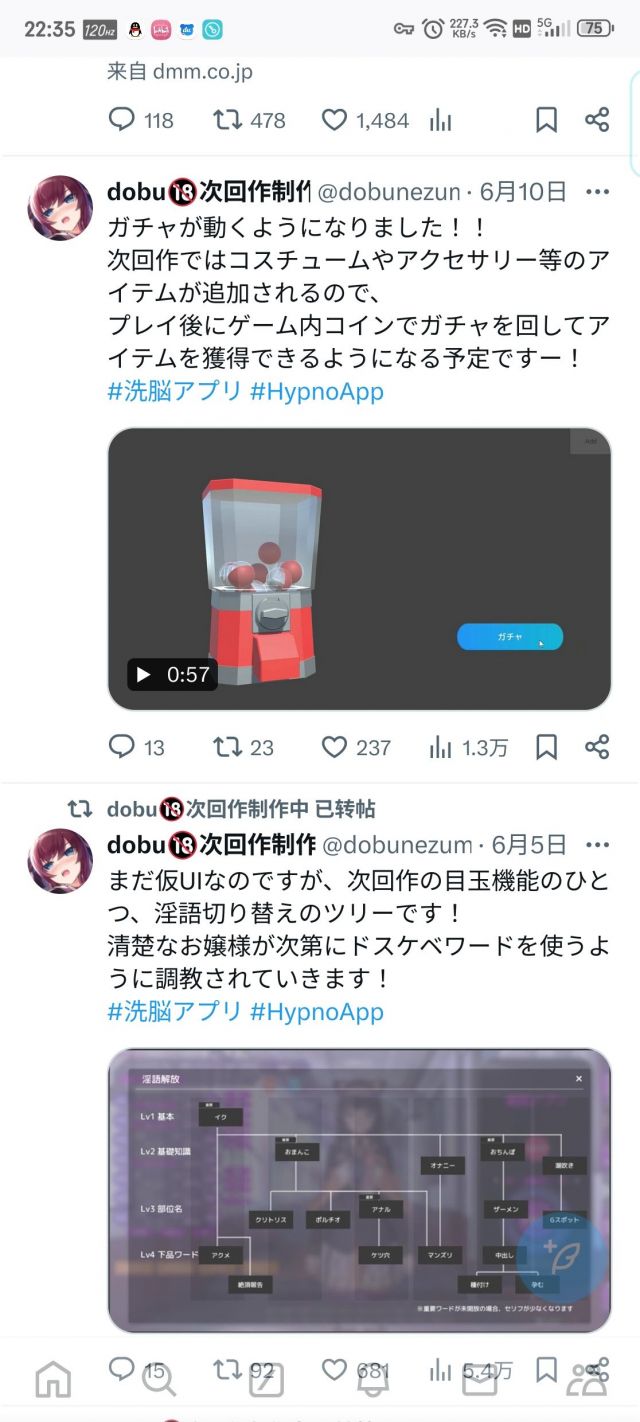Reply to the post with 118 comments
Screen dimensions: 640x1422
tap(122, 120)
